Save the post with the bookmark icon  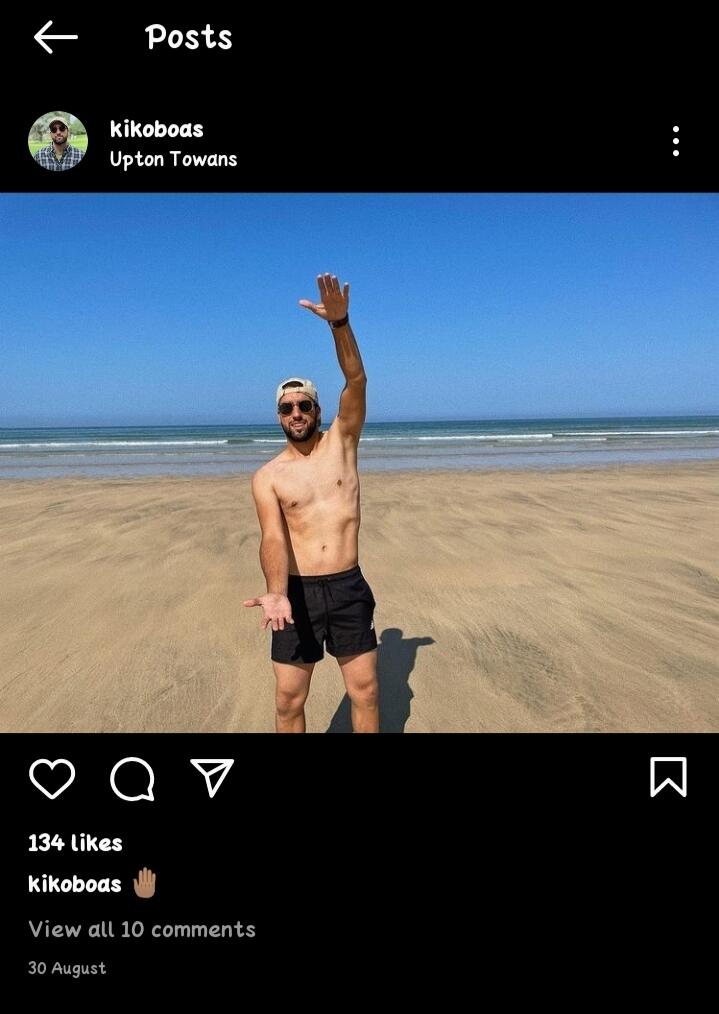pyautogui.click(x=668, y=777)
